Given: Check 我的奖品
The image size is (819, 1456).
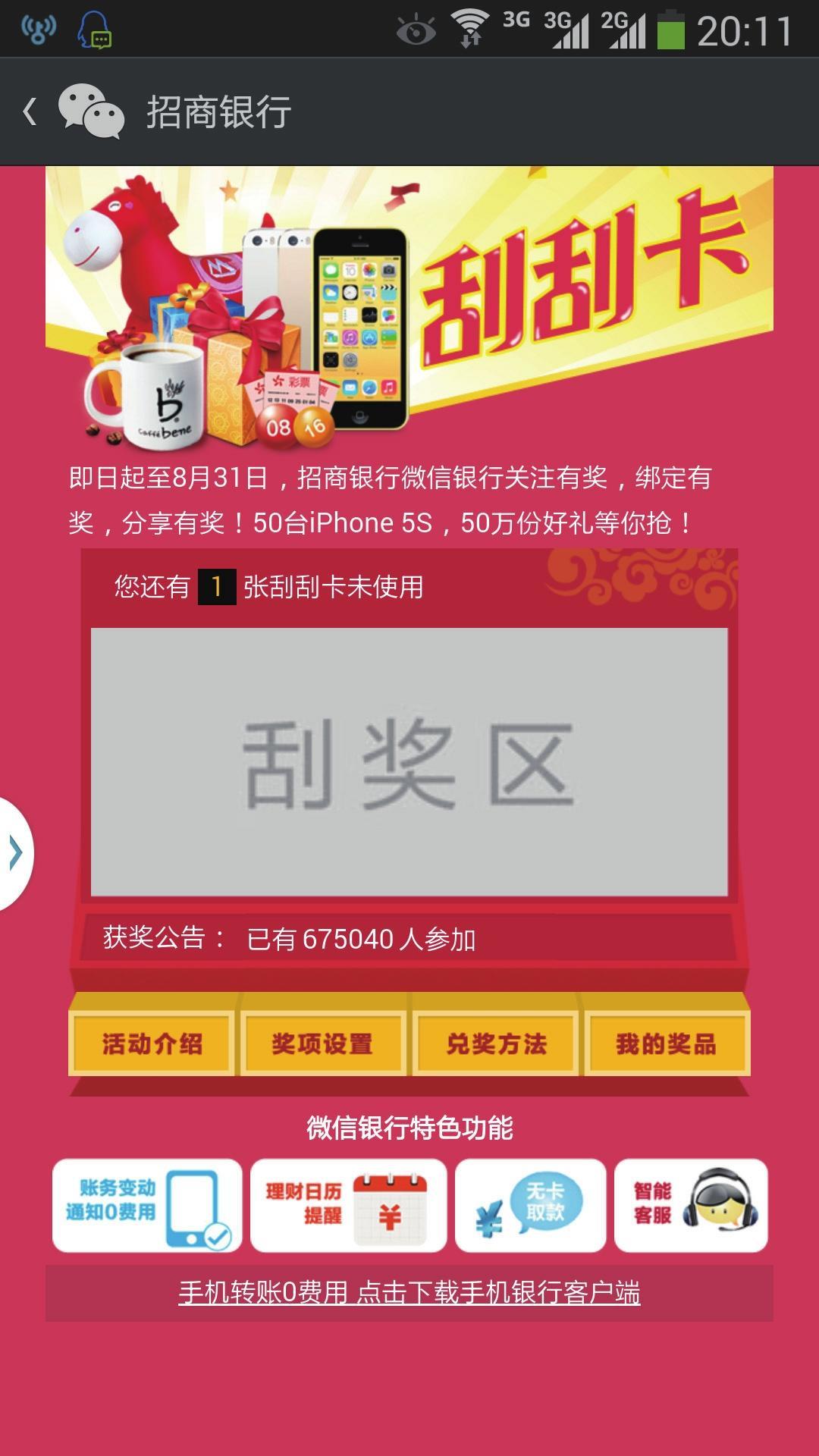Looking at the screenshot, I should (666, 1044).
